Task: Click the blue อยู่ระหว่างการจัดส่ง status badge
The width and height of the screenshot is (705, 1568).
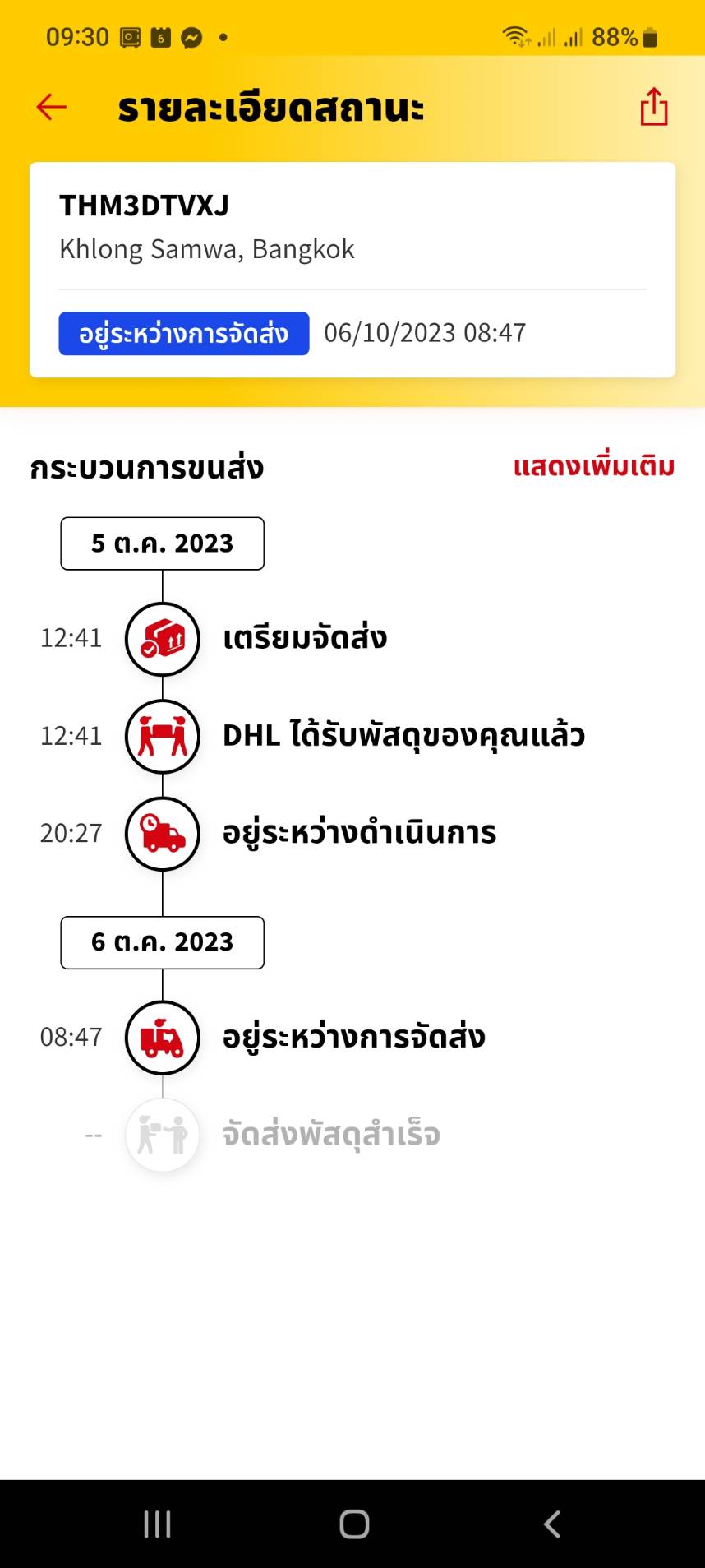Action: [183, 333]
